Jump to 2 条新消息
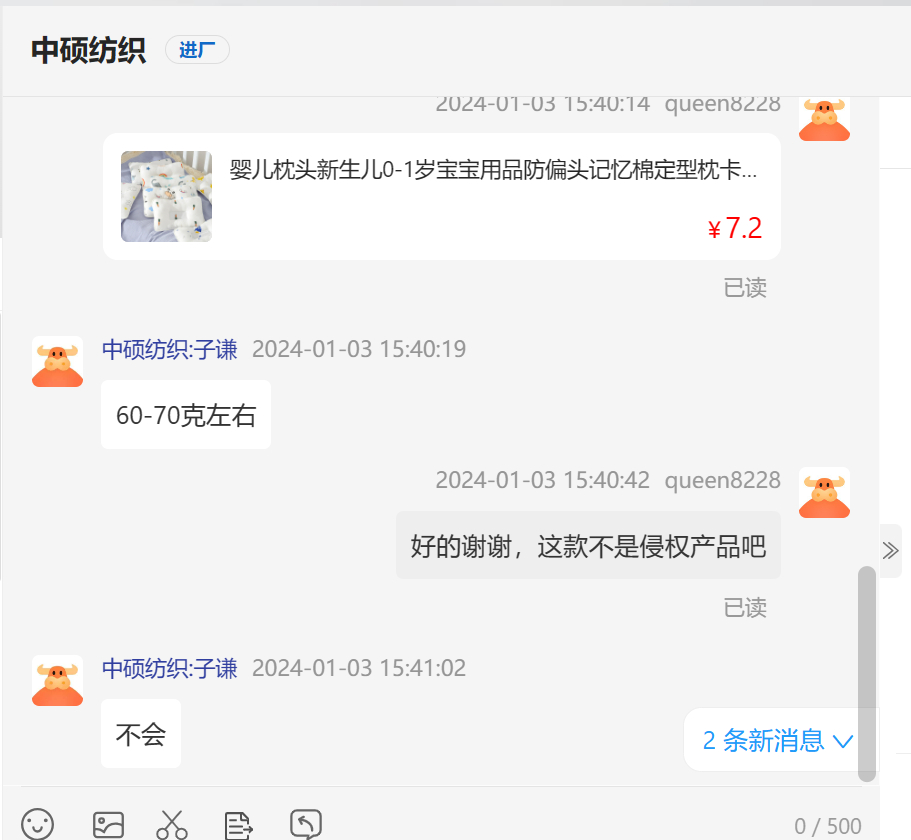 tap(777, 740)
